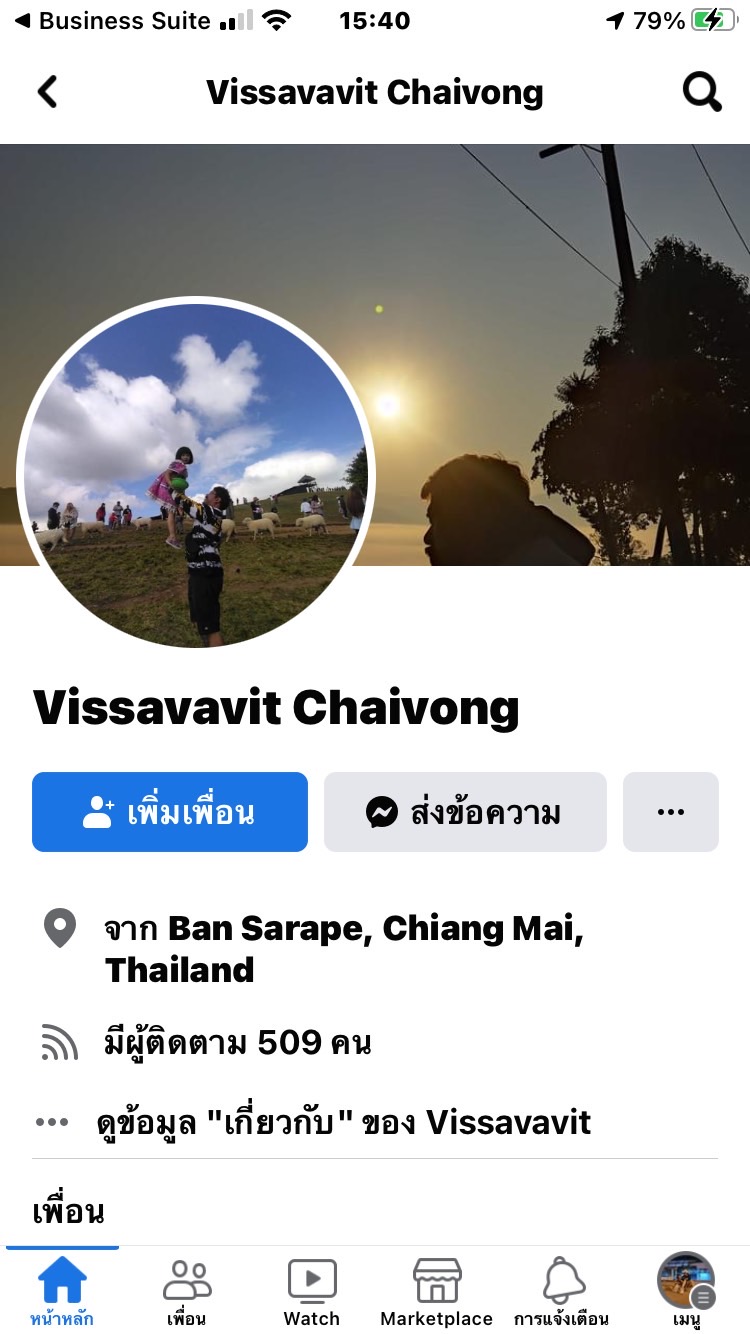
Task: Switch to the หน้าหลัก home tab
Action: tap(62, 1290)
